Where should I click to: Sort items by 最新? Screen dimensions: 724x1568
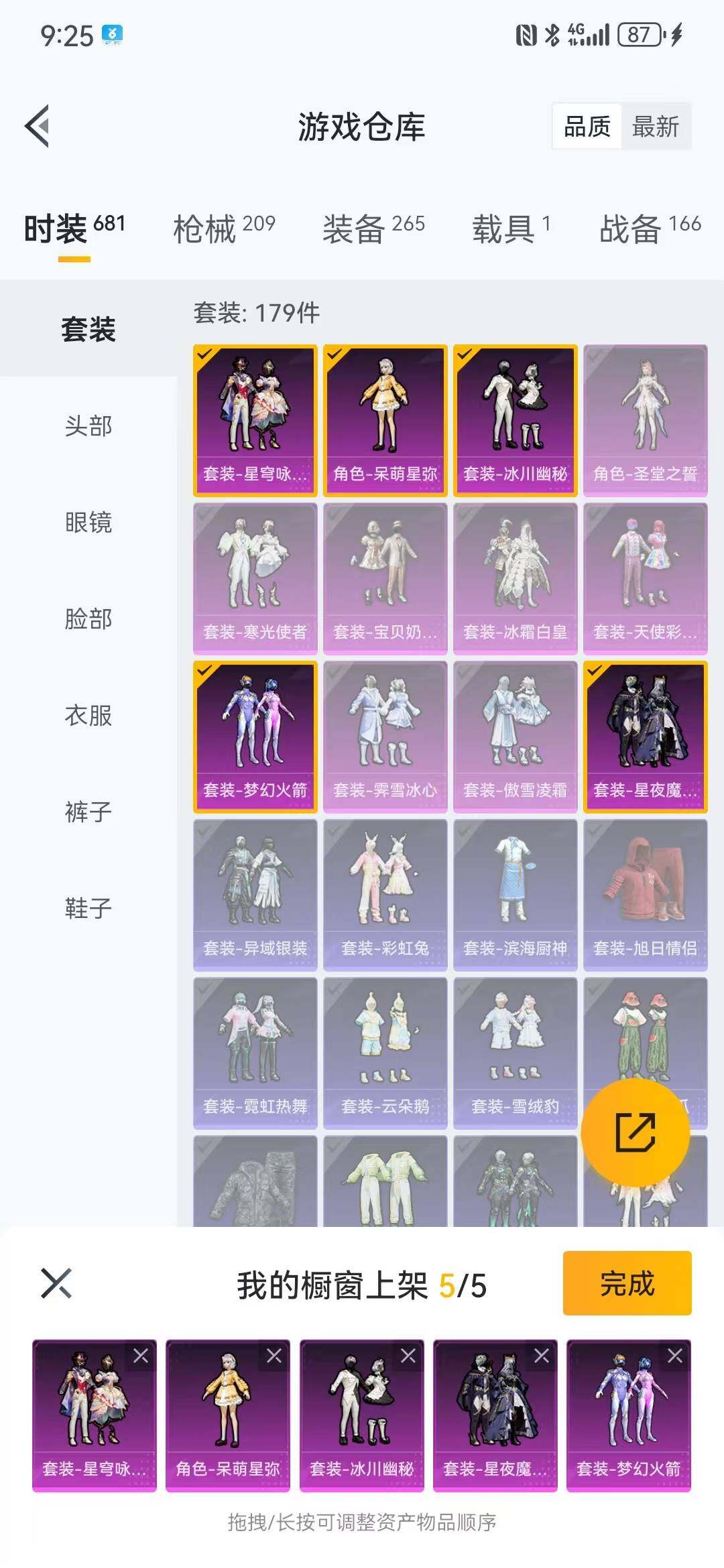655,127
